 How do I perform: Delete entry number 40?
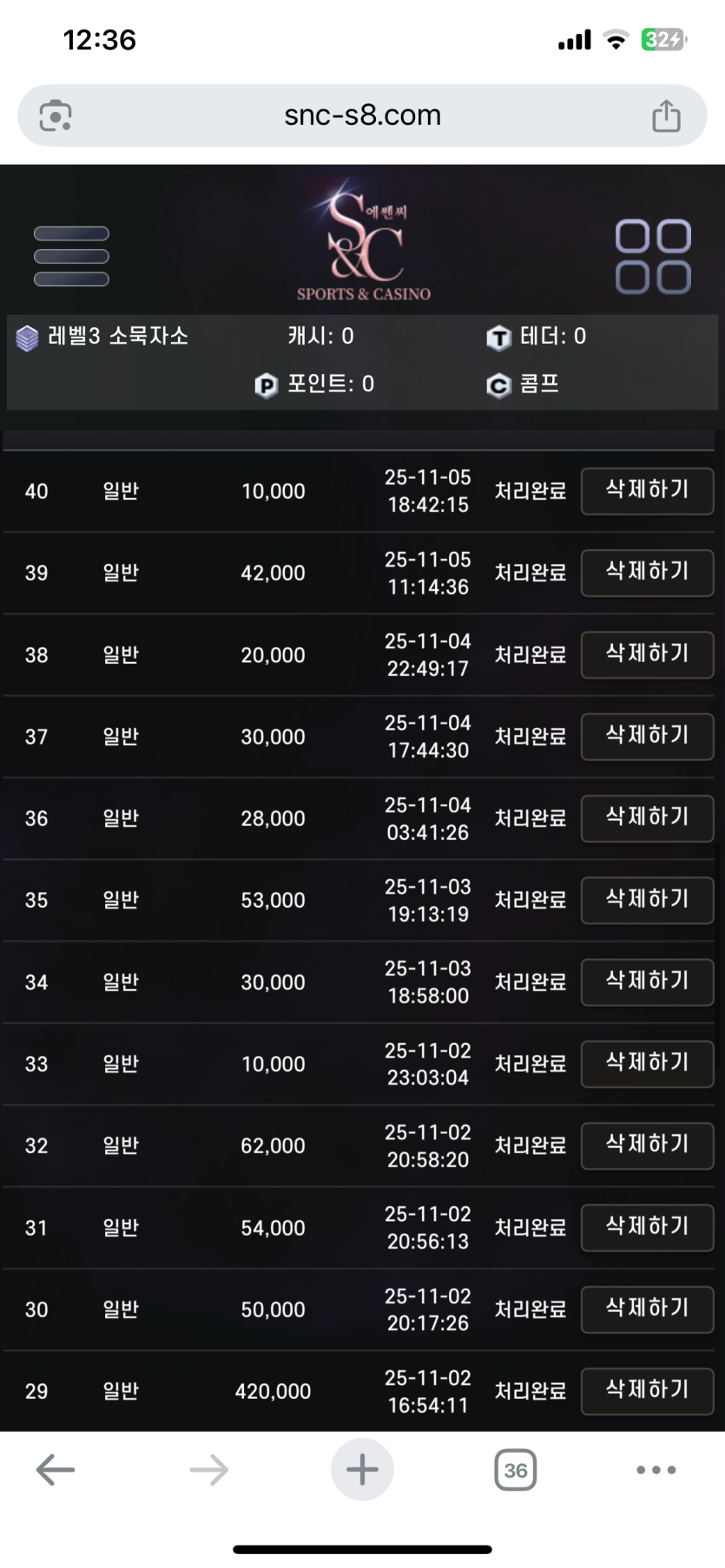[647, 491]
